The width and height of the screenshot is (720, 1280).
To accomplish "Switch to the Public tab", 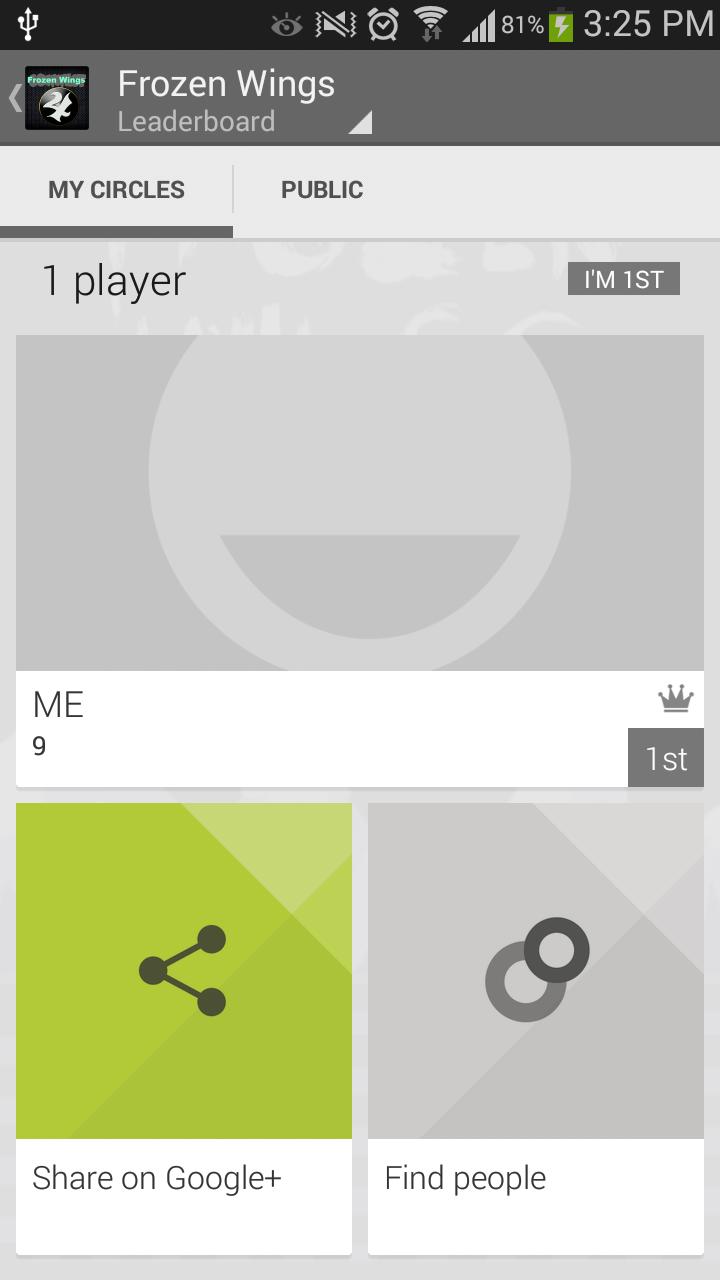I will click(x=322, y=190).
